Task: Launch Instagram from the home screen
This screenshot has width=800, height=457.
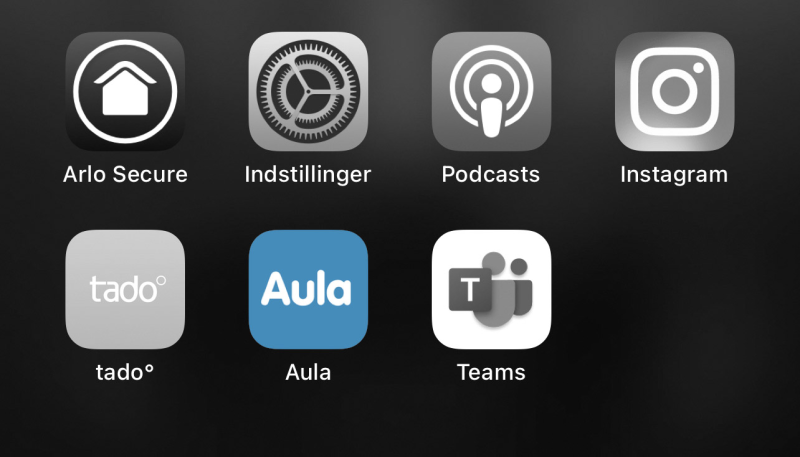Action: [x=674, y=91]
